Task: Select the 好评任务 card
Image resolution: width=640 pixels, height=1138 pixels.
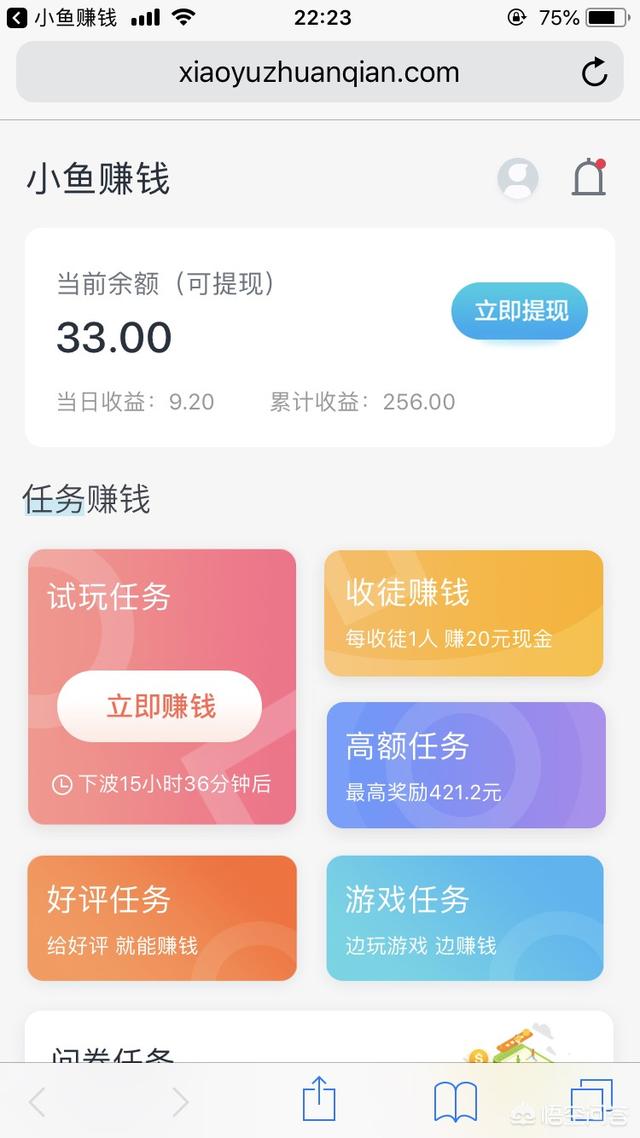Action: (162, 917)
